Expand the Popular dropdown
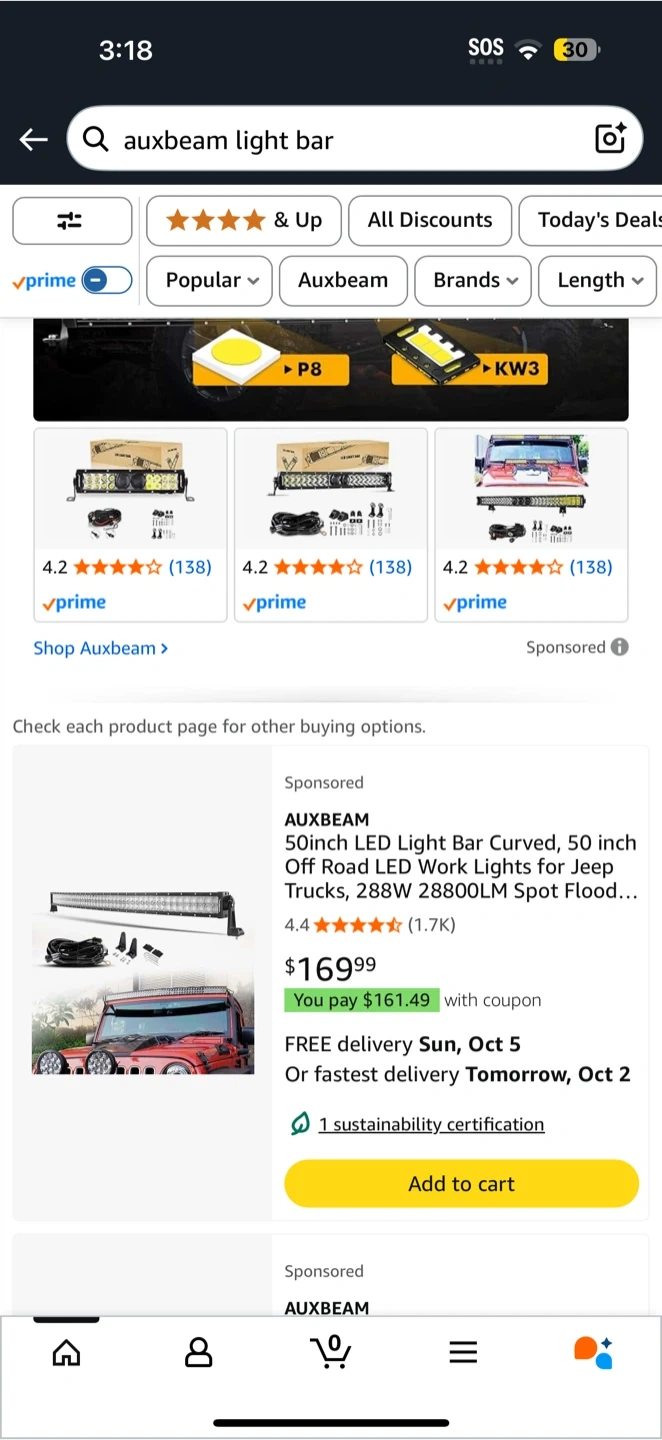This screenshot has height=1440, width=662. pyautogui.click(x=212, y=281)
